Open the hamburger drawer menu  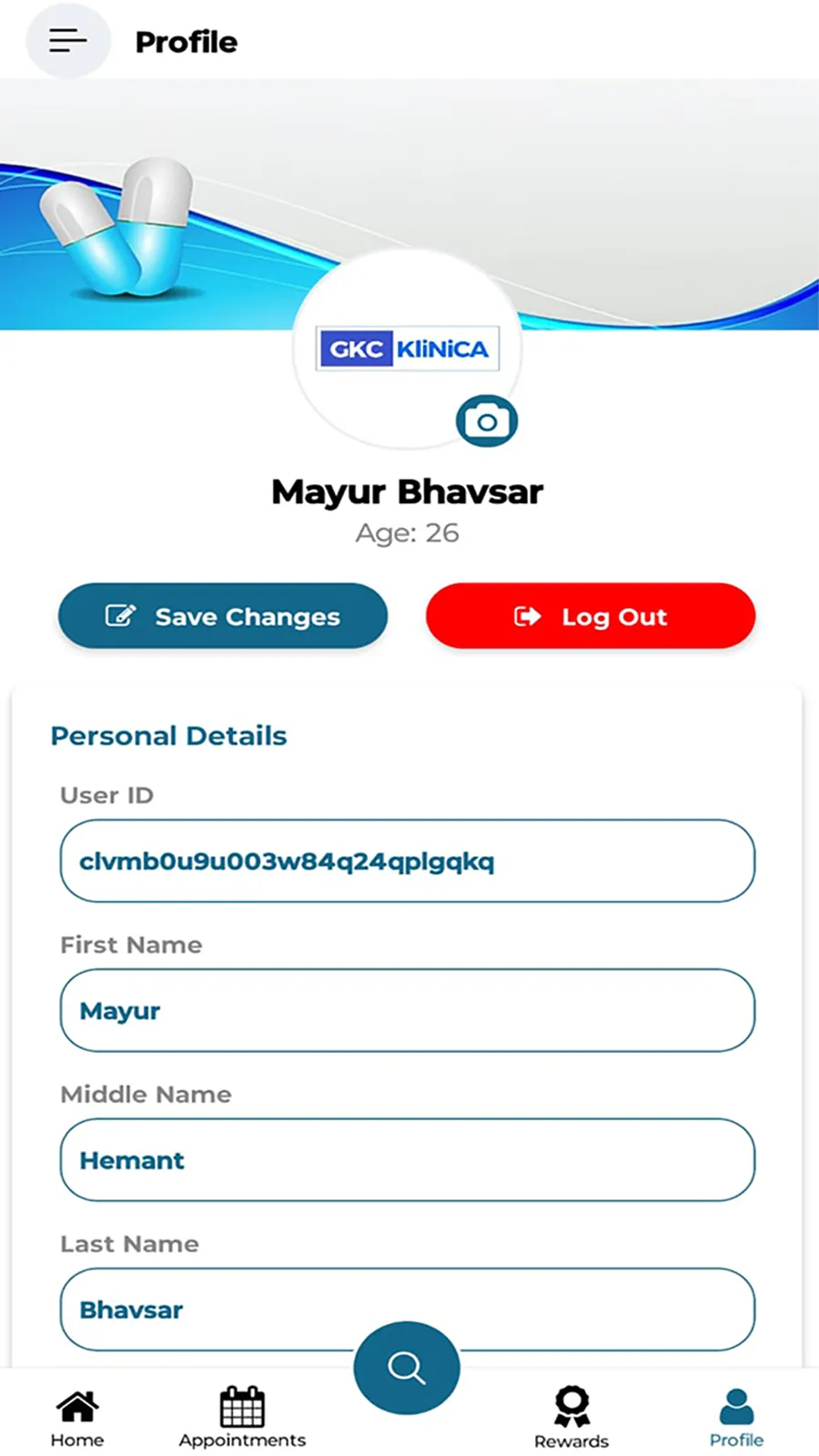[x=67, y=41]
